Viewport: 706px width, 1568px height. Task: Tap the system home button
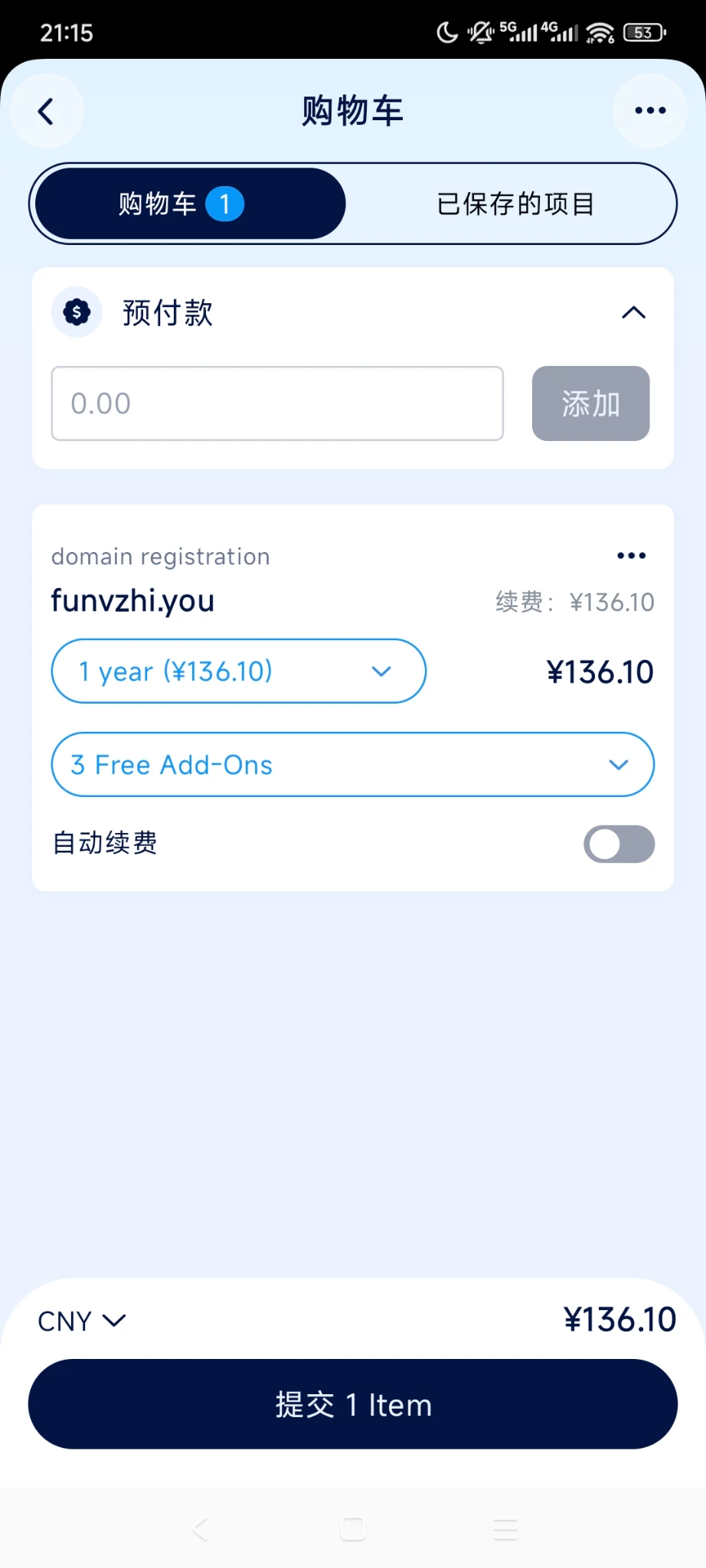click(x=352, y=1529)
